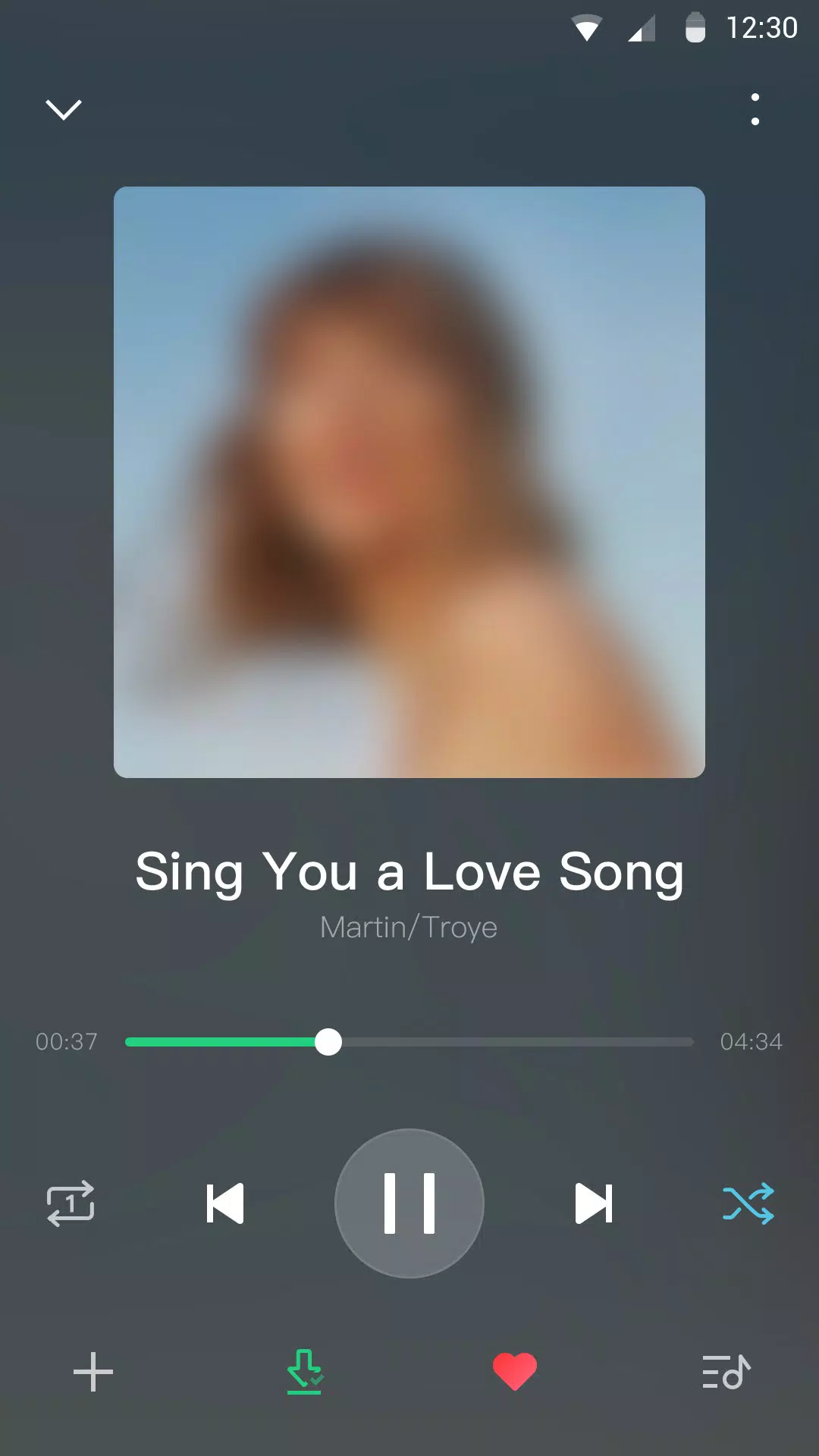Add song to a playlist

click(x=93, y=1372)
